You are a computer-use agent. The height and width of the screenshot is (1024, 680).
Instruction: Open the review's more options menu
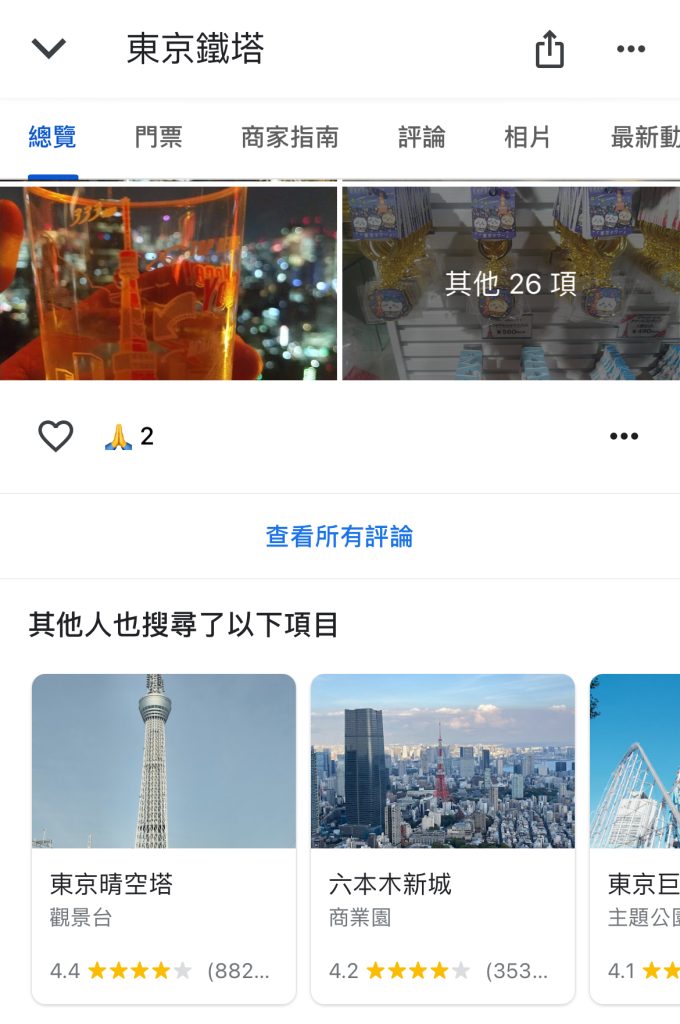623,436
